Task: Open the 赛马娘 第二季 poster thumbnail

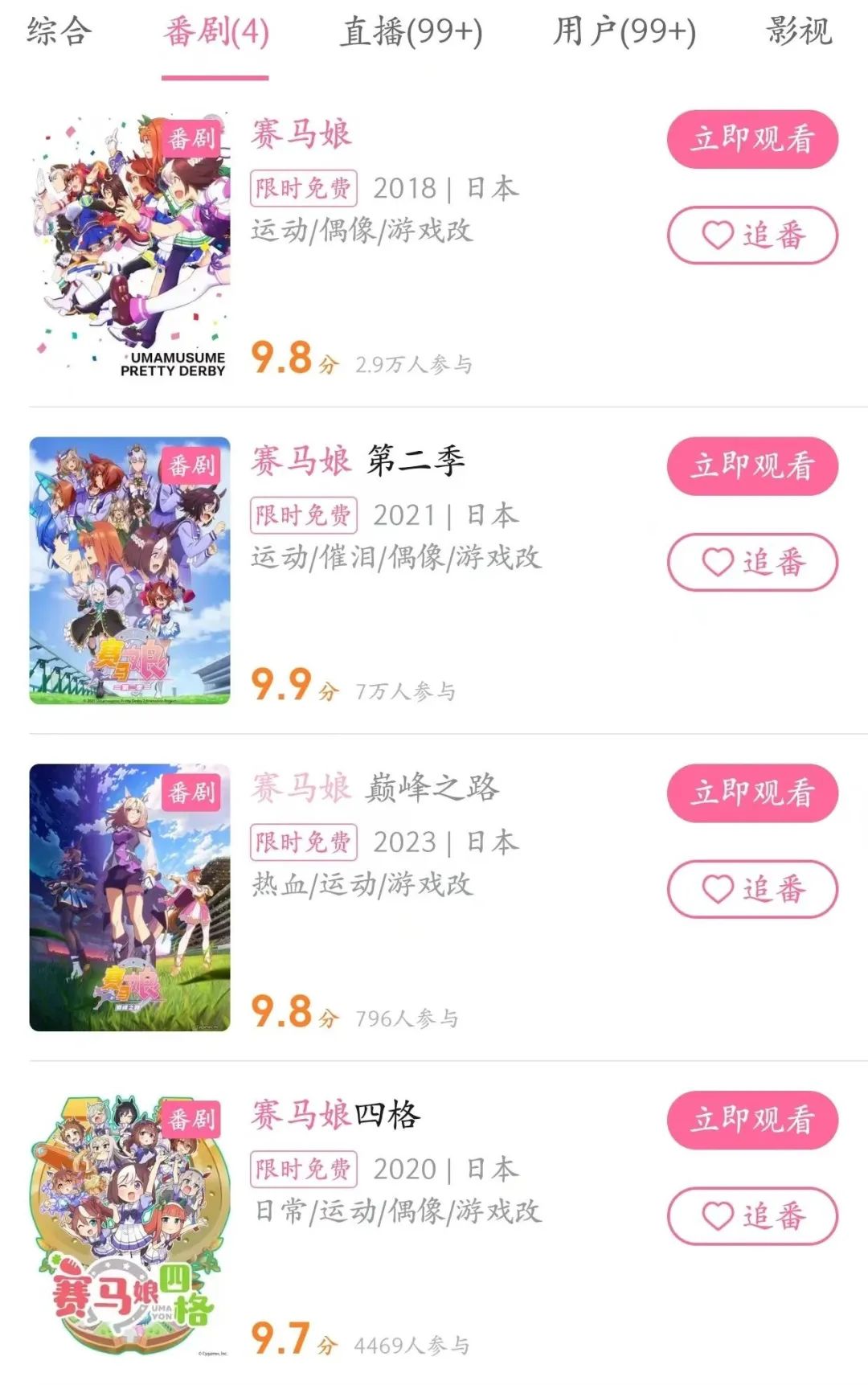Action: [x=133, y=571]
